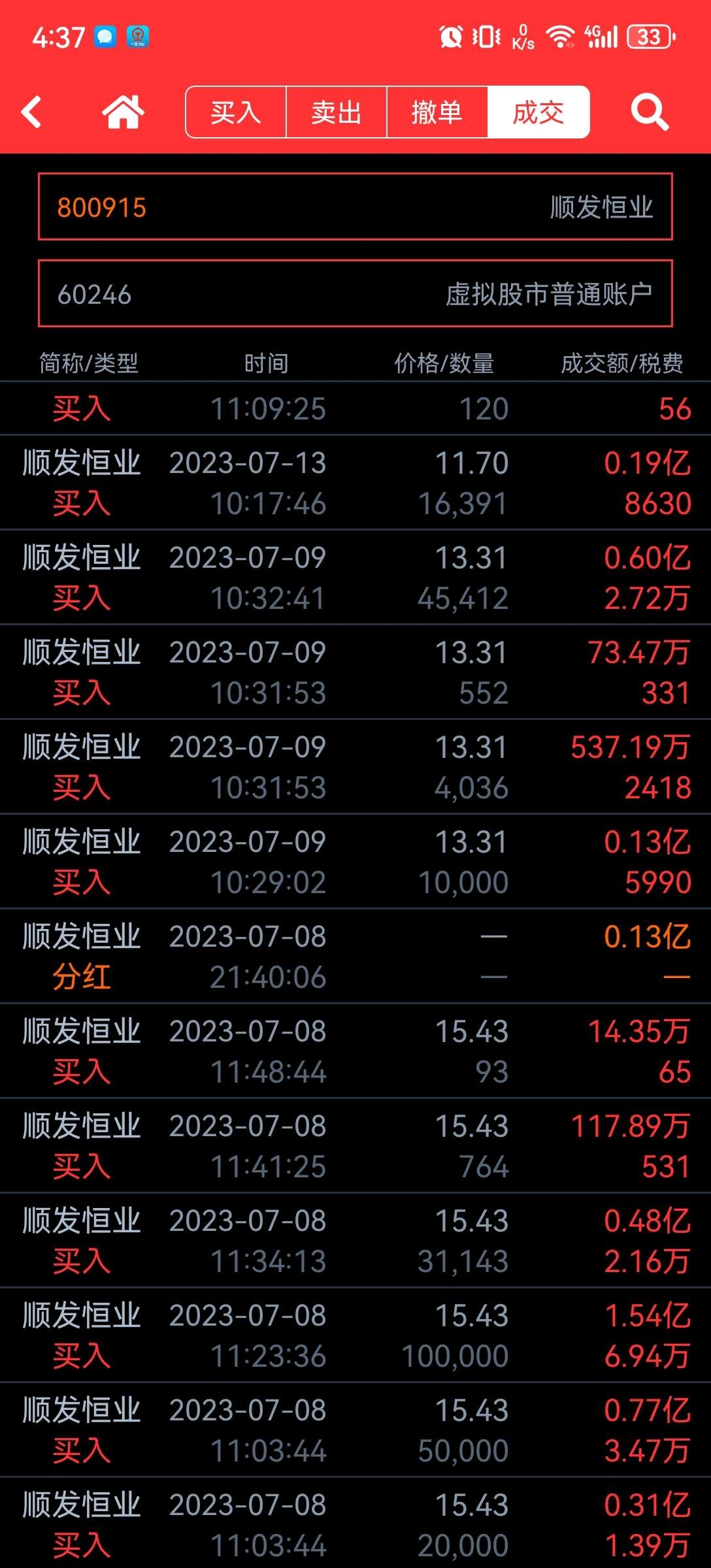The image size is (711, 1568).
Task: Switch to the 买入 tab
Action: pyautogui.click(x=236, y=112)
